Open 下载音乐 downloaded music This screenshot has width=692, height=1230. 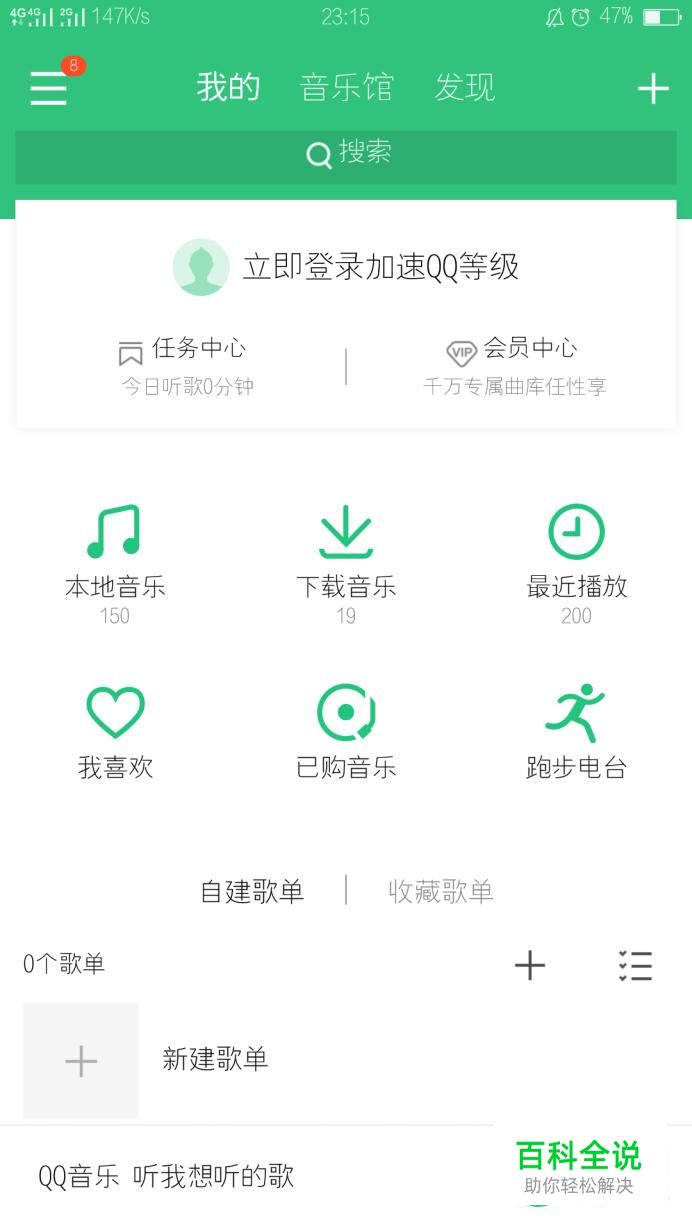pyautogui.click(x=346, y=562)
